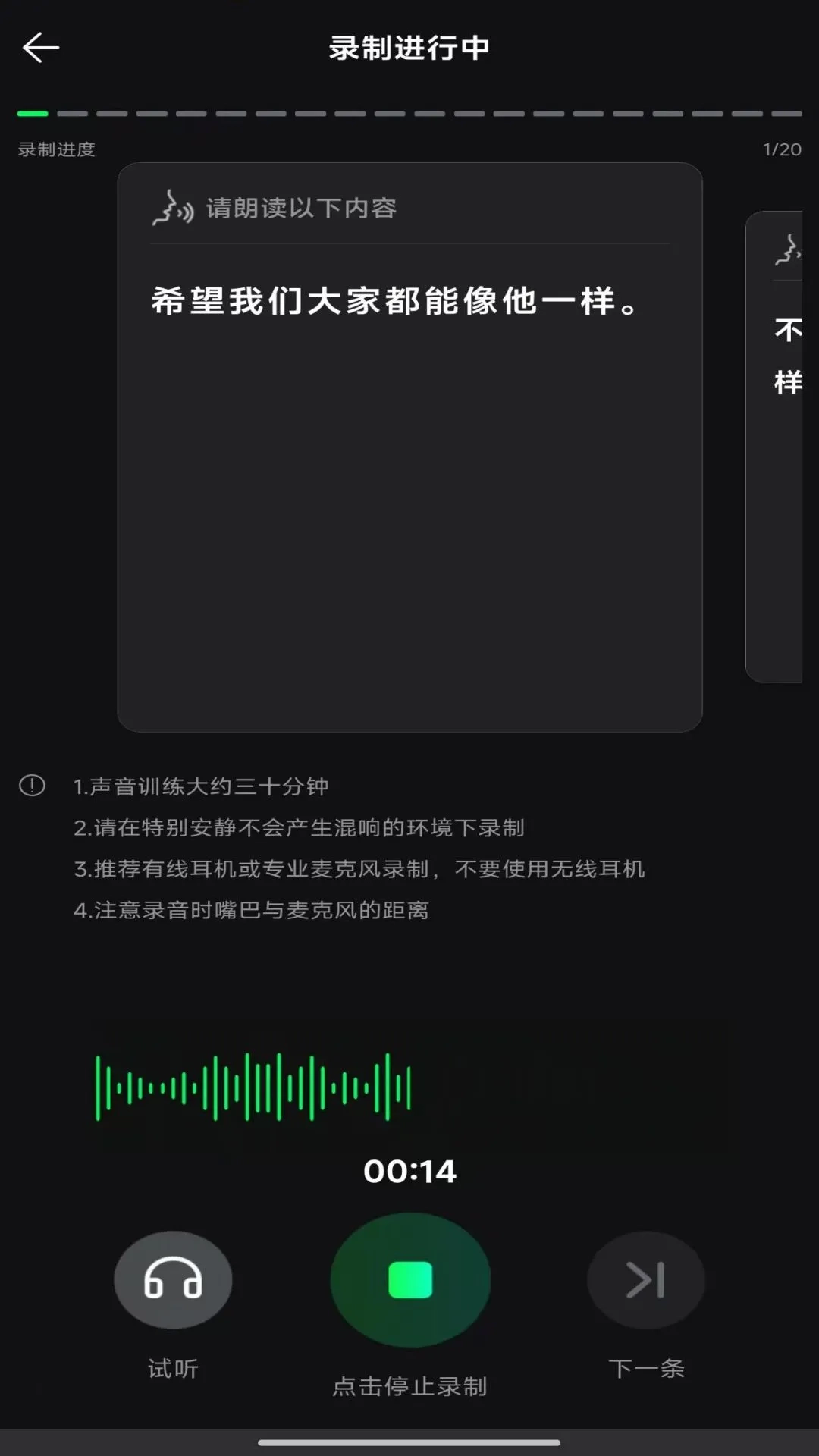Tap the partially visible next sentence card

(774, 447)
